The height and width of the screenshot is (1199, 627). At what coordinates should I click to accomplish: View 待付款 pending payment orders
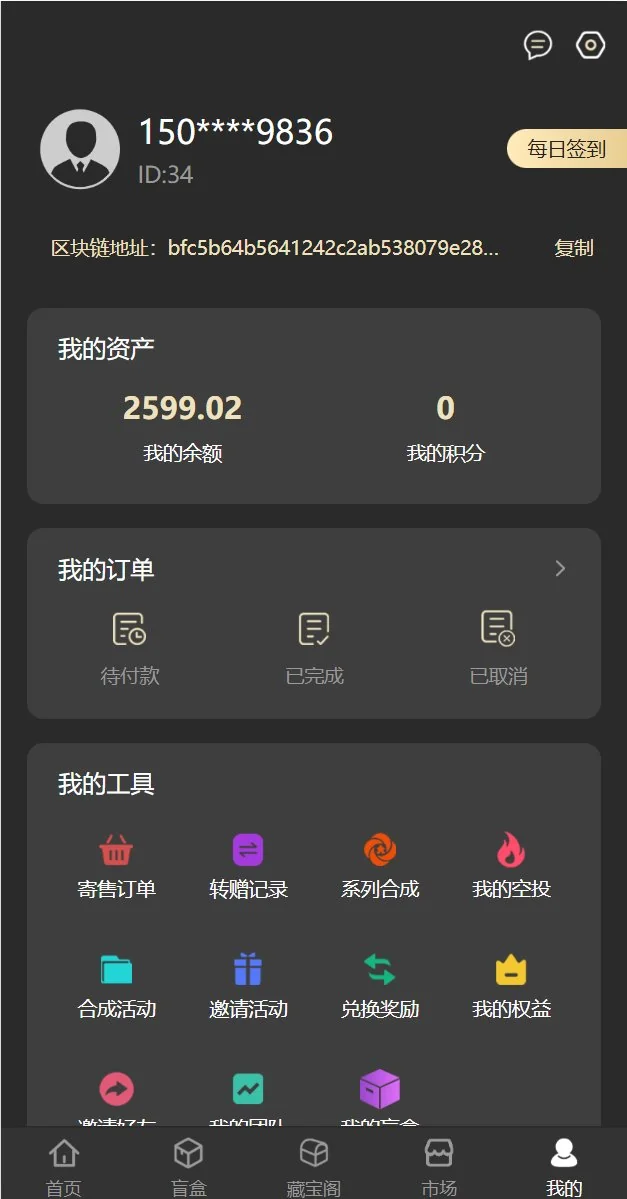130,648
